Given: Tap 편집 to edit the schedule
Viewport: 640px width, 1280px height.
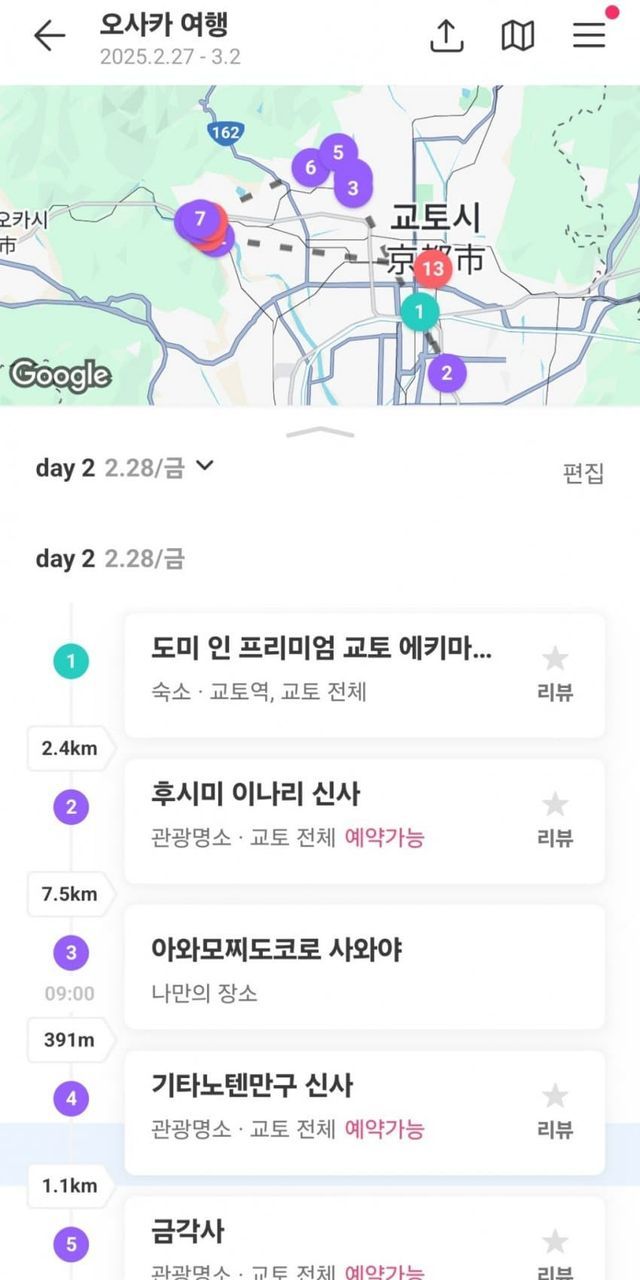Looking at the screenshot, I should click(x=583, y=473).
